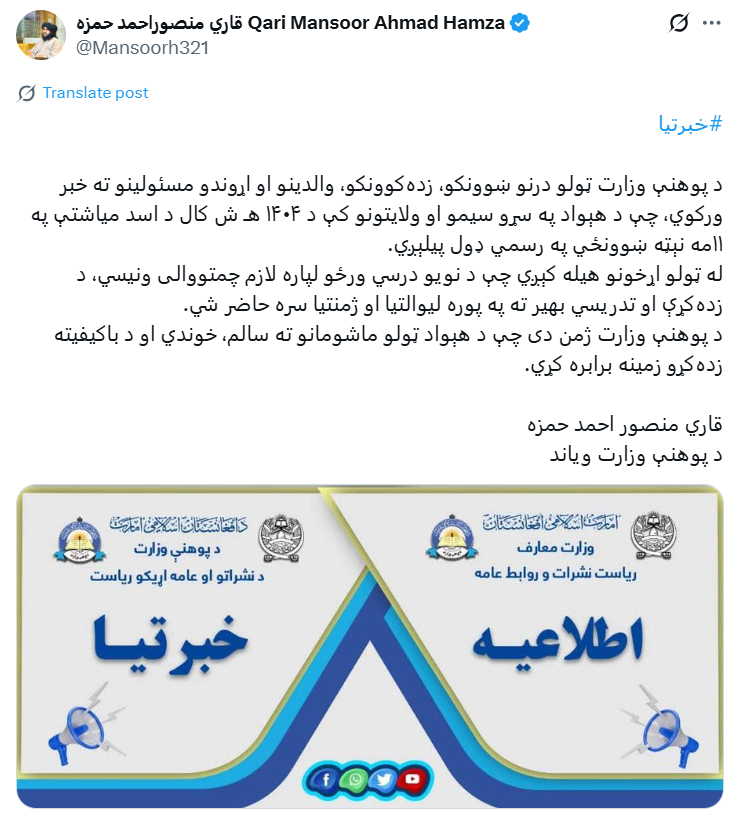Image resolution: width=737 pixels, height=818 pixels.
Task: Open Qari Mansoor Ahmad Hamza's profile picture
Action: coord(41,34)
